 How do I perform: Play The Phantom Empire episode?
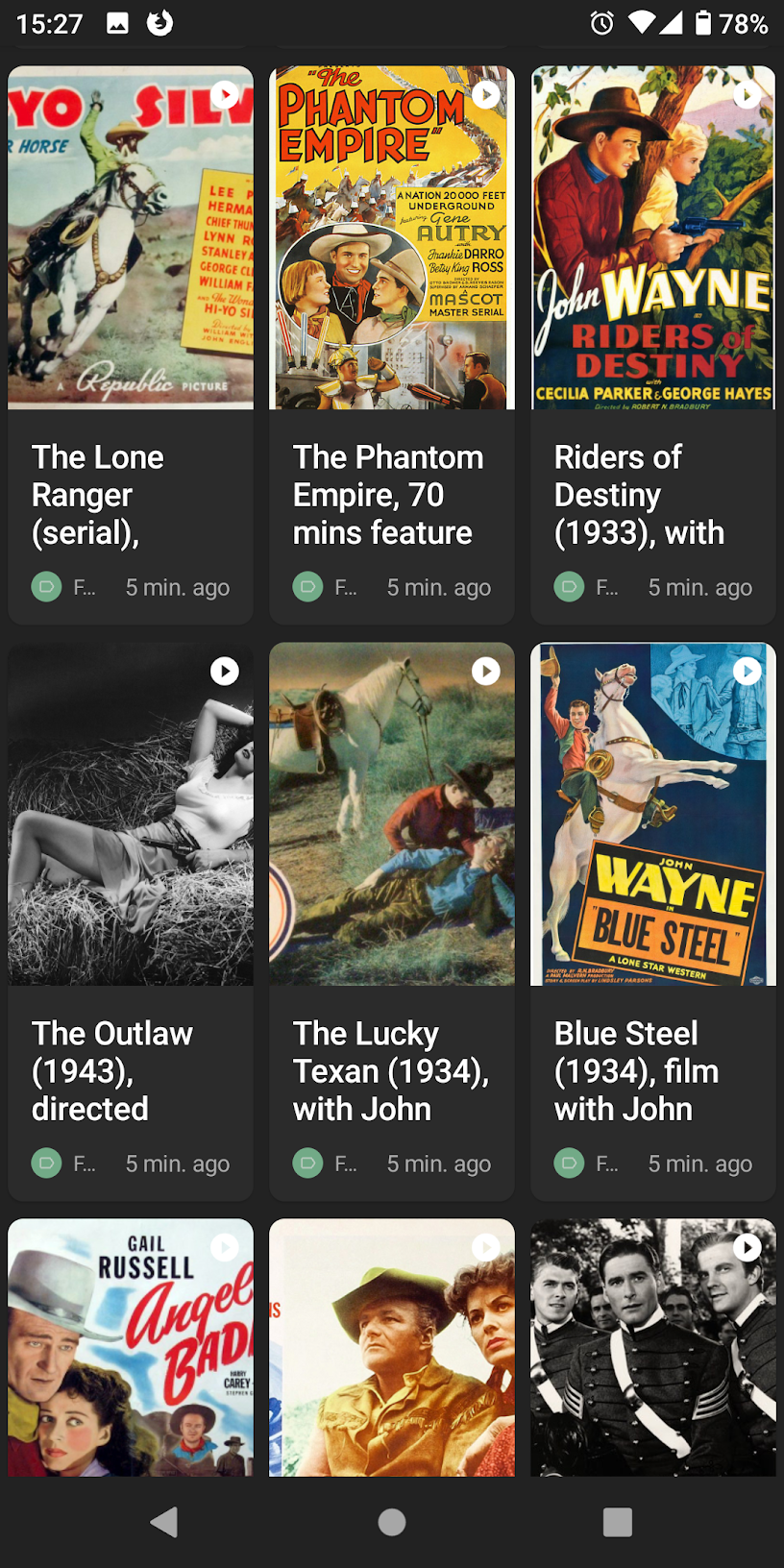[x=486, y=95]
